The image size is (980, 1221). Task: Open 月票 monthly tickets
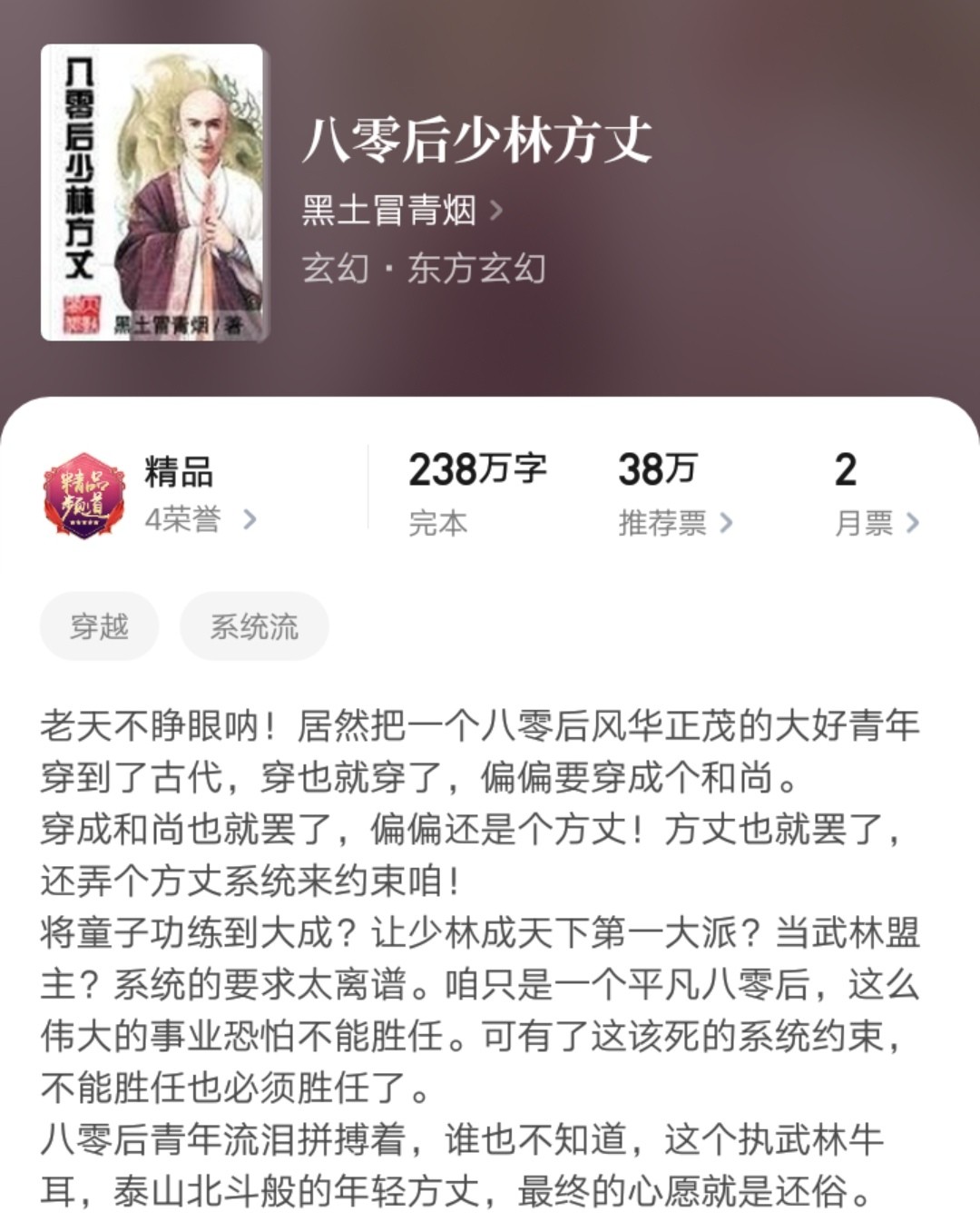[x=876, y=523]
